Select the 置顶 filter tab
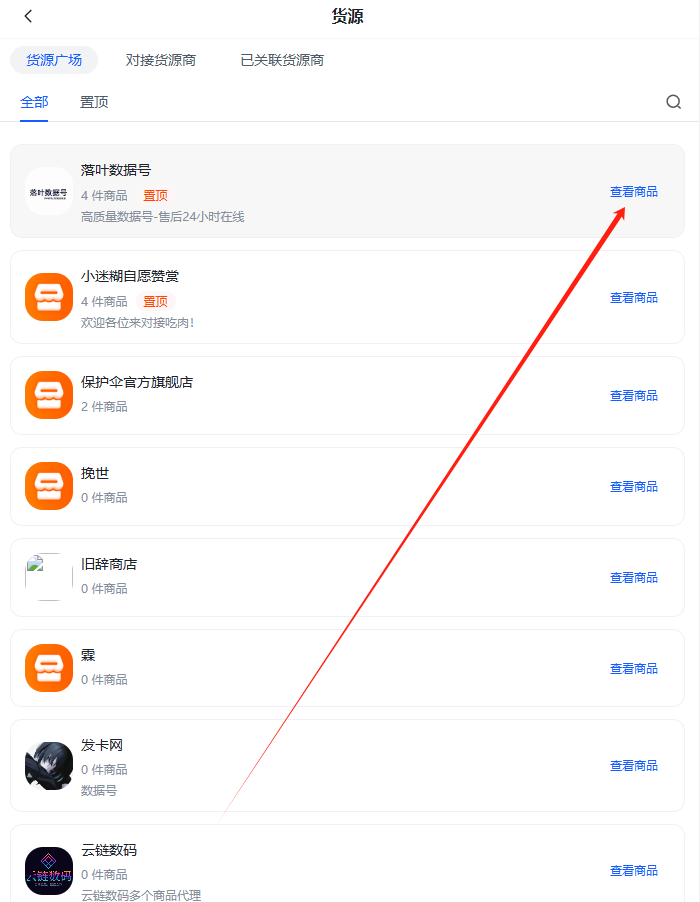This screenshot has width=700, height=902. pos(94,102)
